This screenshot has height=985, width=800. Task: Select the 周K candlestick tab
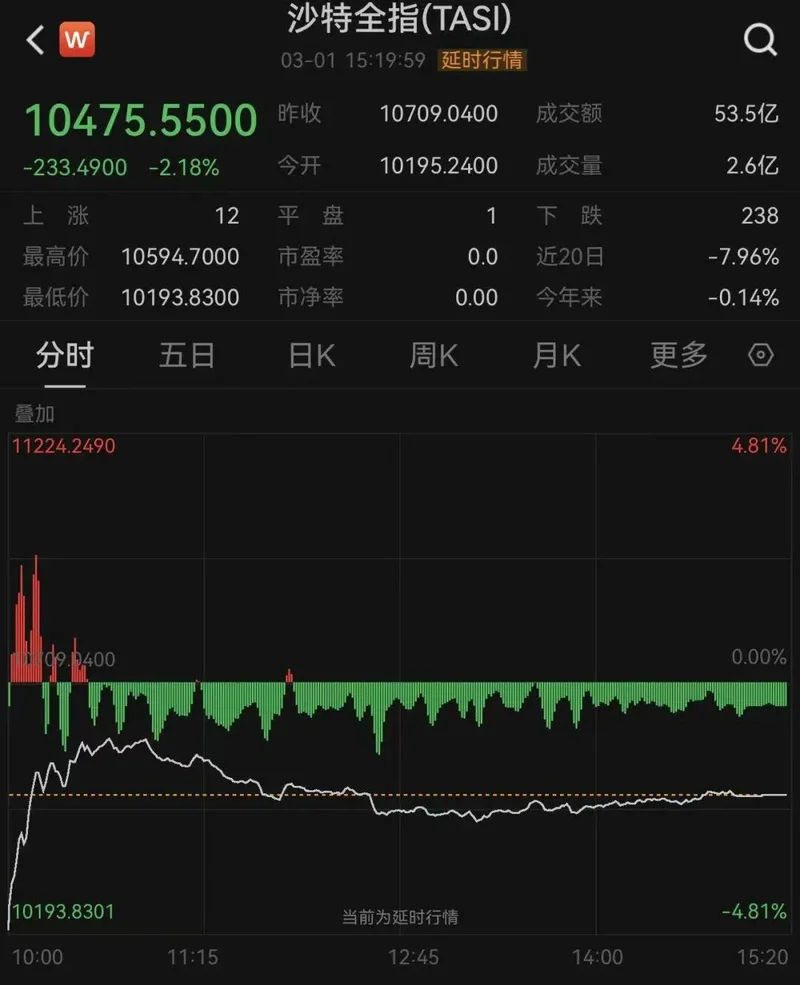(x=434, y=355)
